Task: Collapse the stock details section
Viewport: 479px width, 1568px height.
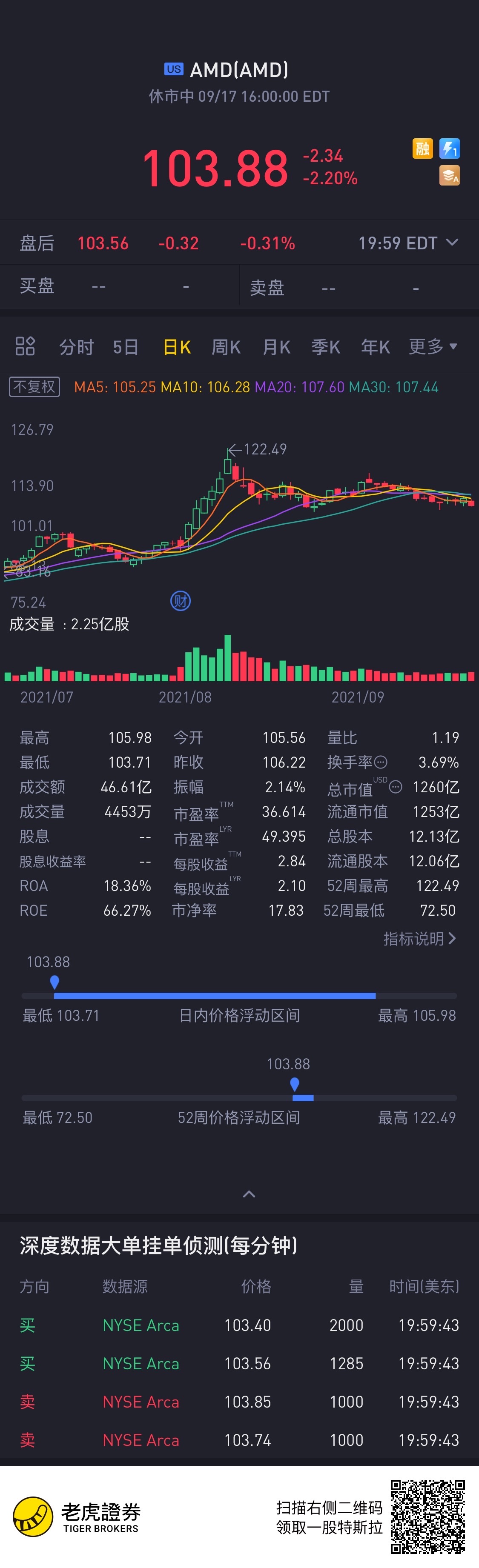Action: tap(249, 1194)
